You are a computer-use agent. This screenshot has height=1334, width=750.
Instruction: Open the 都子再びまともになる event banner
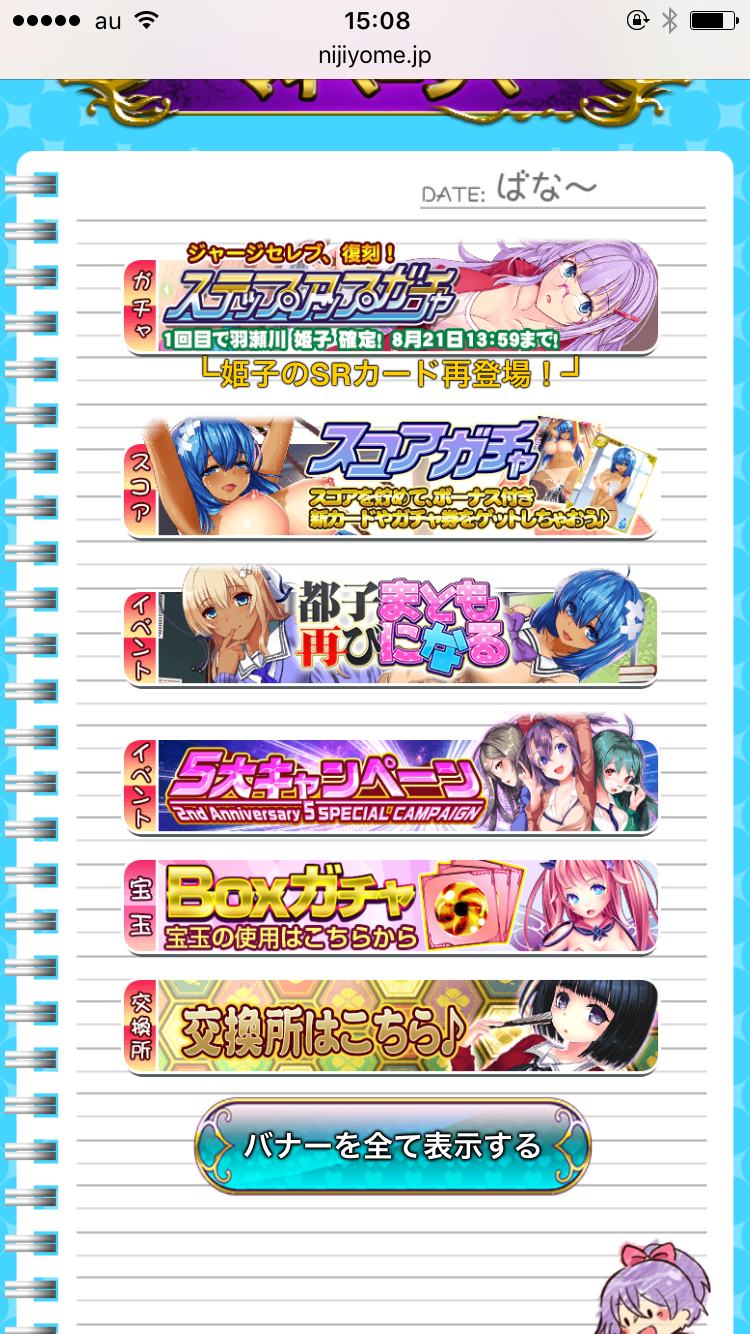pyautogui.click(x=391, y=627)
